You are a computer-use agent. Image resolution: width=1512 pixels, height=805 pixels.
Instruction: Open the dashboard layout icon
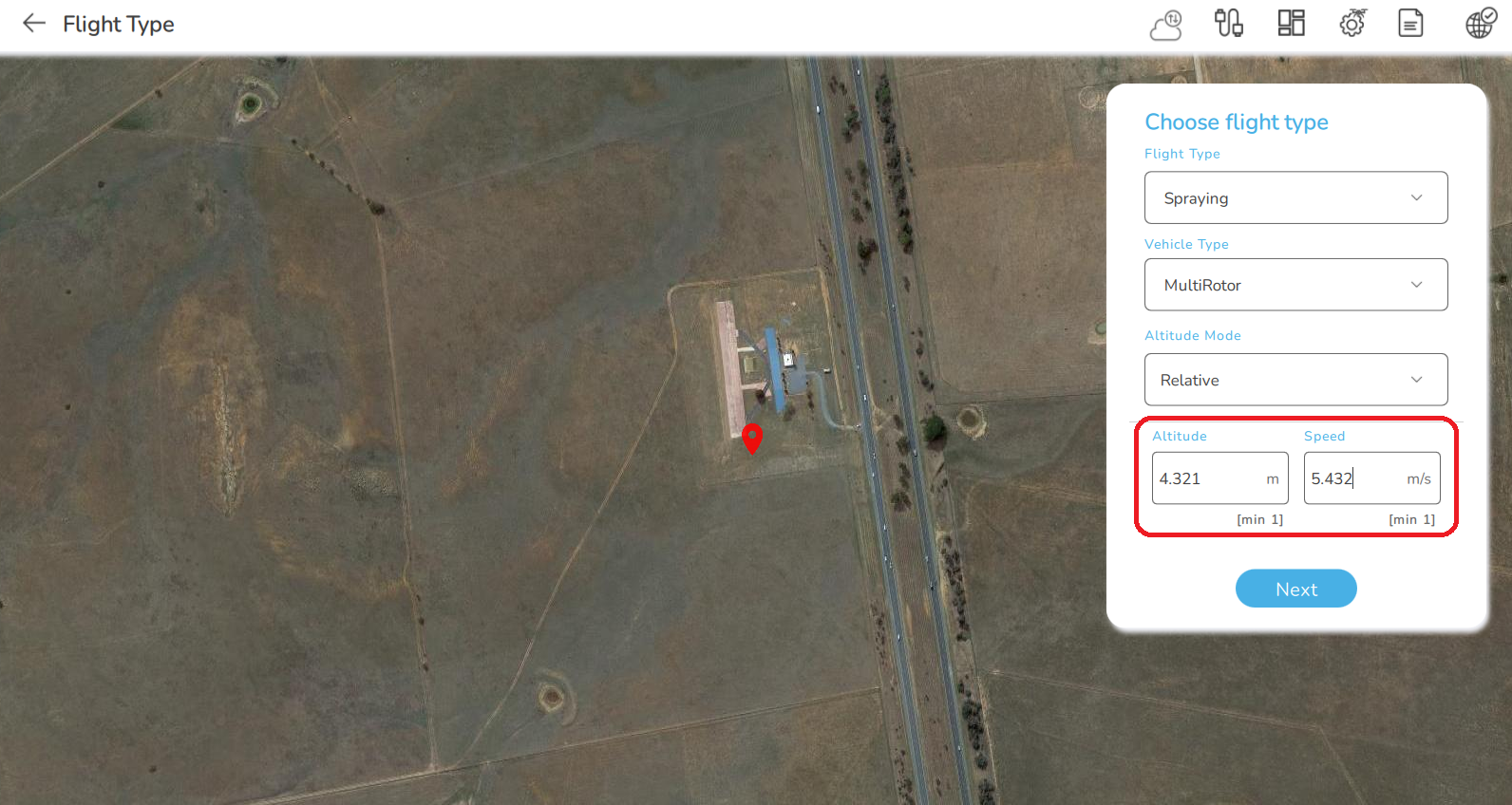pyautogui.click(x=1291, y=24)
